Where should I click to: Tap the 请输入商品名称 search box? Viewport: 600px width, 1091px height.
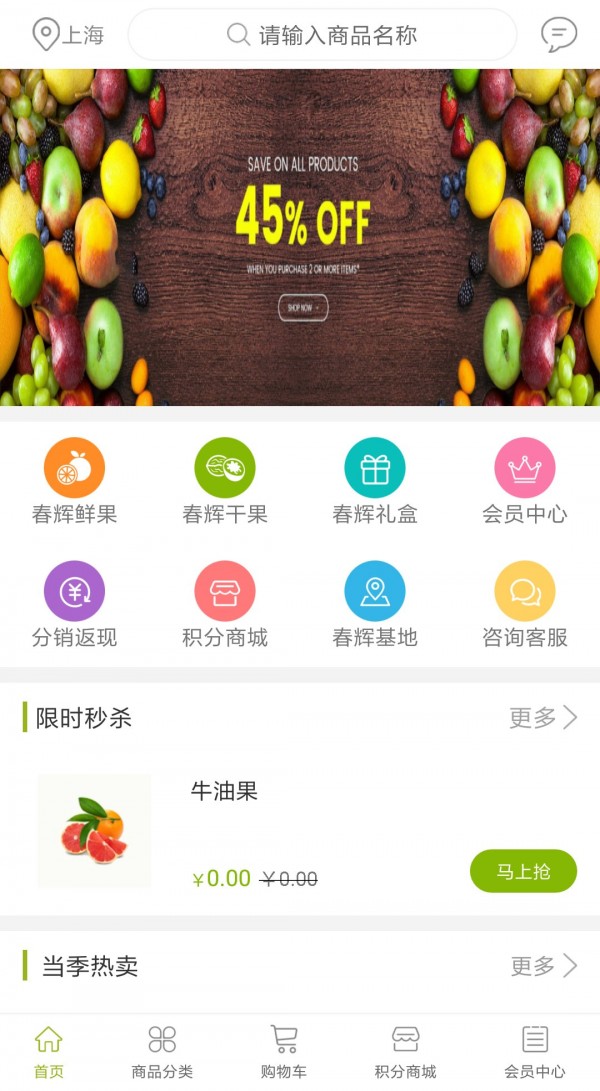coord(322,35)
